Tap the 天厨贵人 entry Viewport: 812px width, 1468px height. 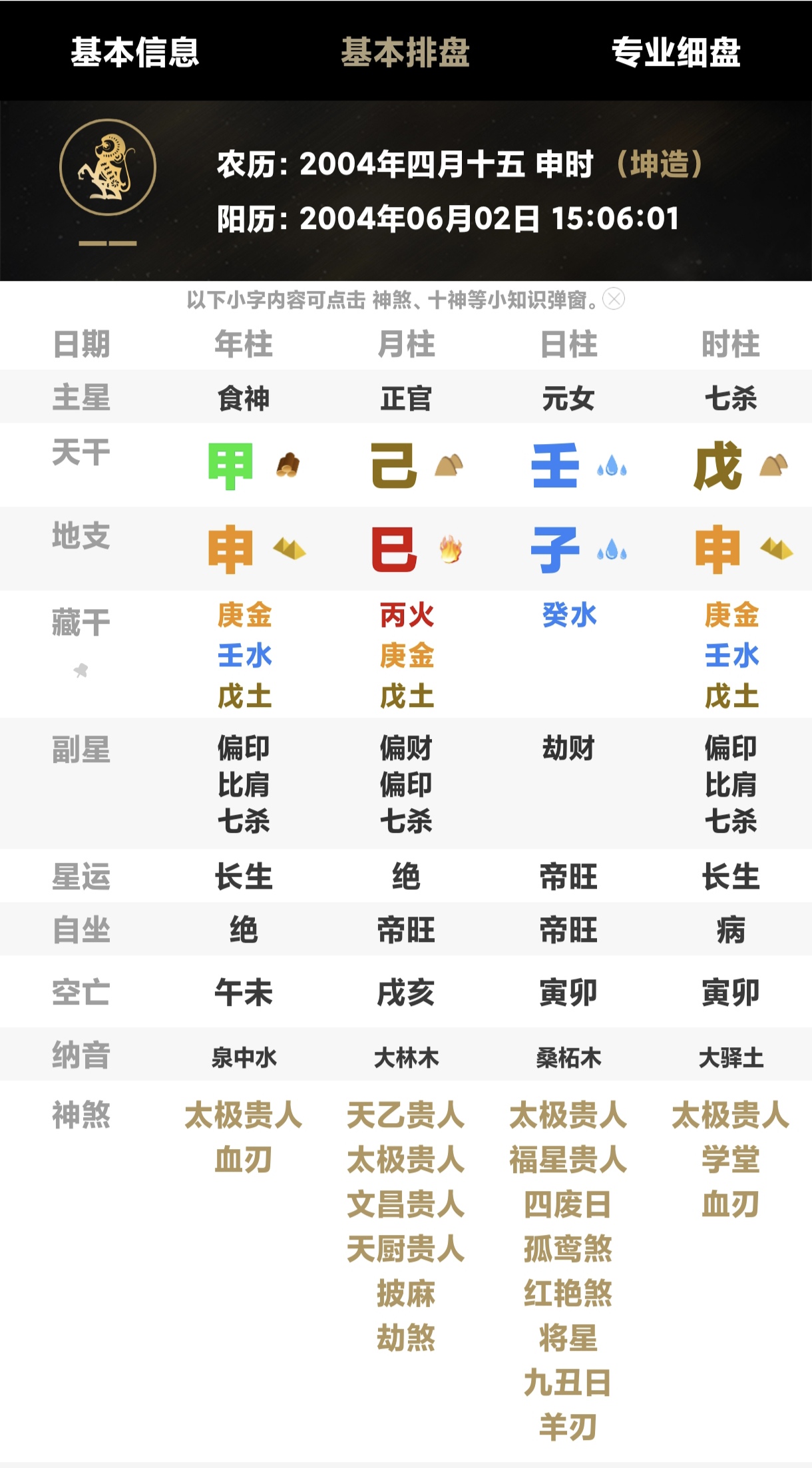coord(406,1248)
